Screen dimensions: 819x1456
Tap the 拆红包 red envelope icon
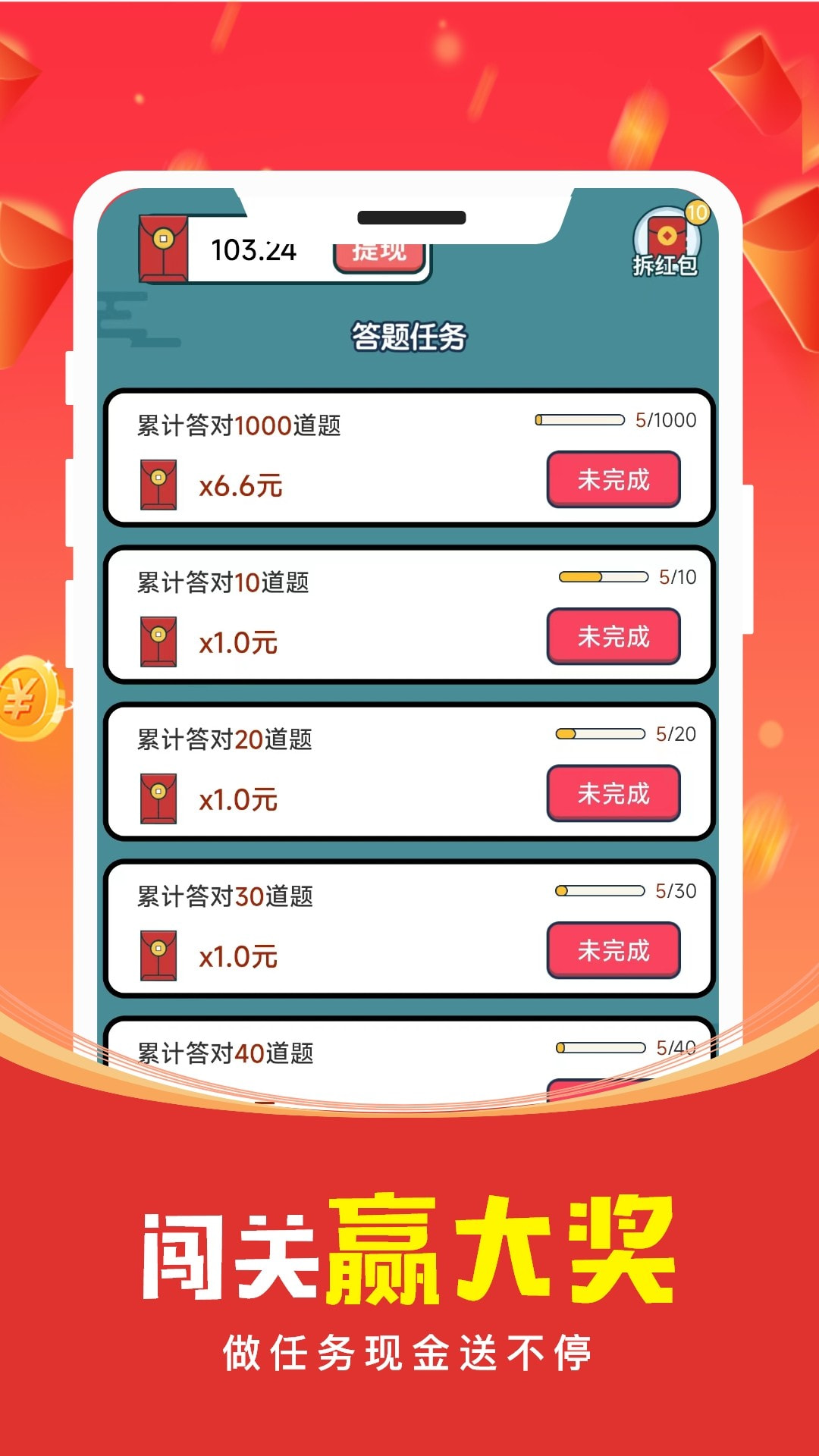click(669, 244)
